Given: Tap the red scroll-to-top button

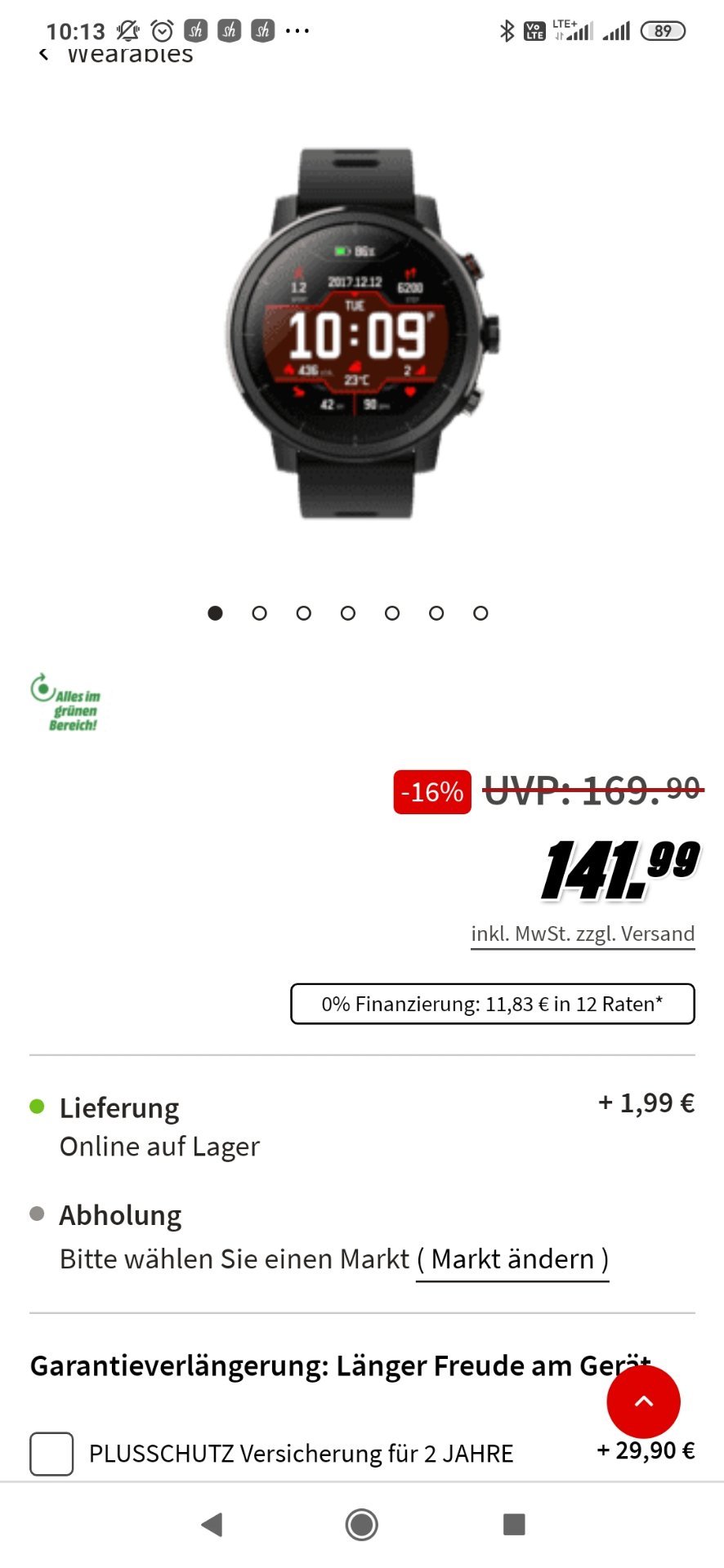Looking at the screenshot, I should [643, 1401].
